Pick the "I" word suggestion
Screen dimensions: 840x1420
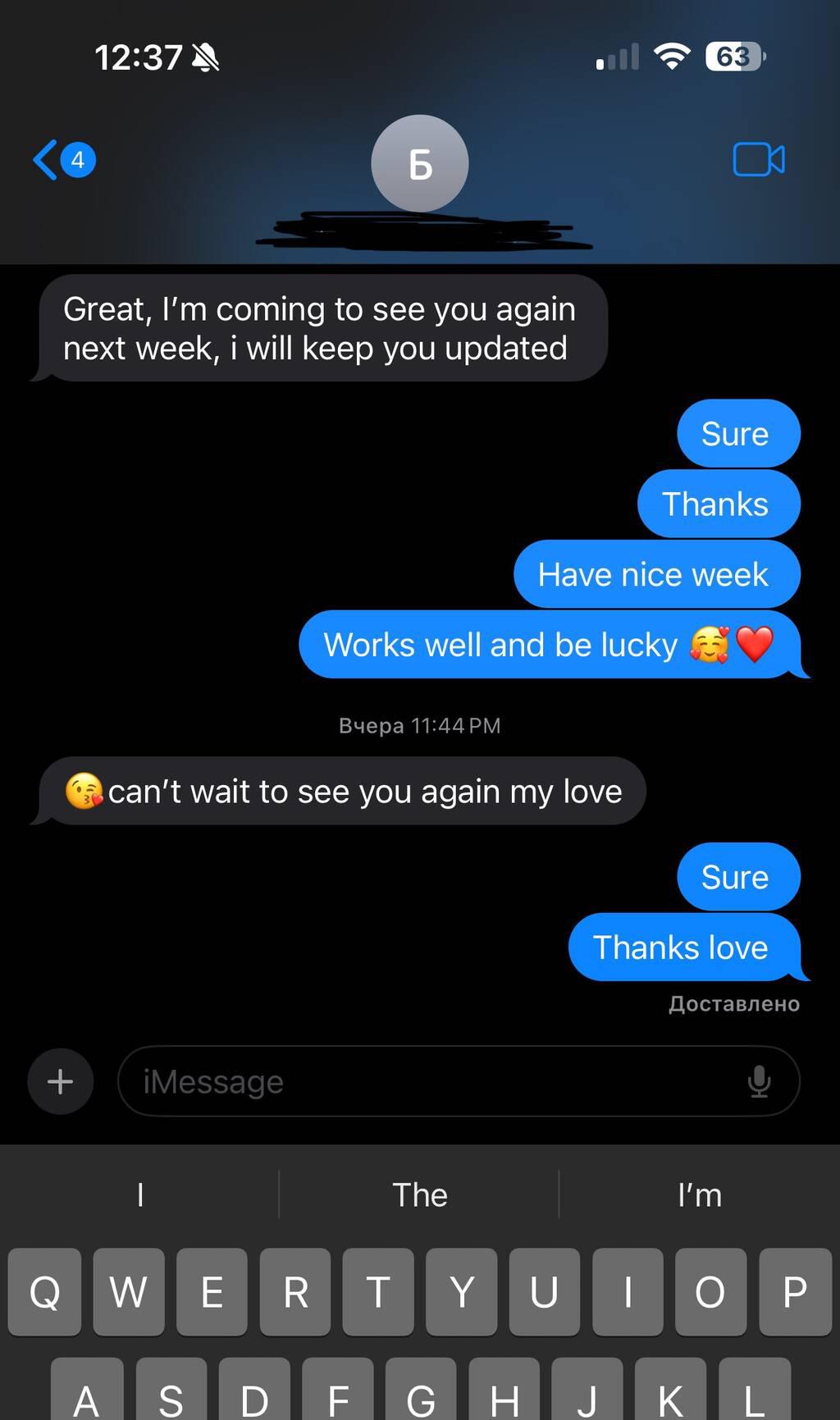click(140, 1195)
